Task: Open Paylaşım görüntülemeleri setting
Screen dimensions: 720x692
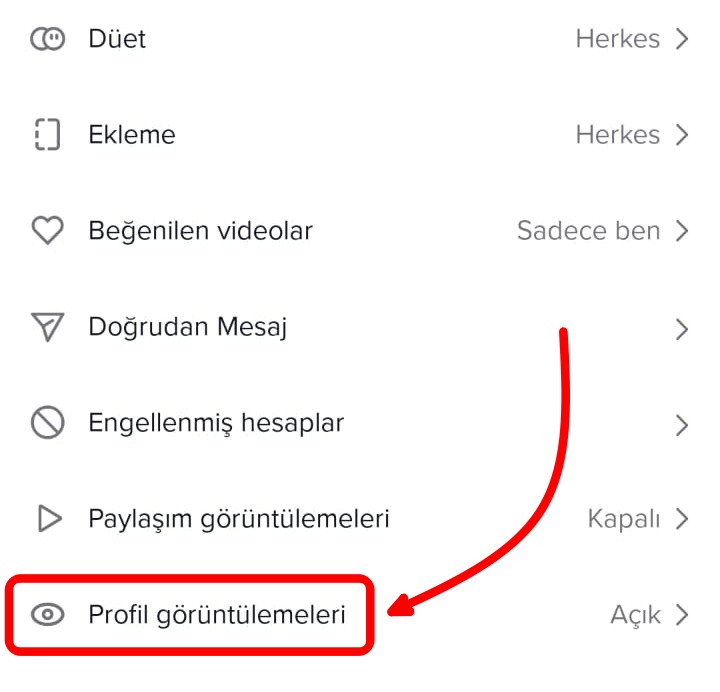Action: tap(360, 519)
